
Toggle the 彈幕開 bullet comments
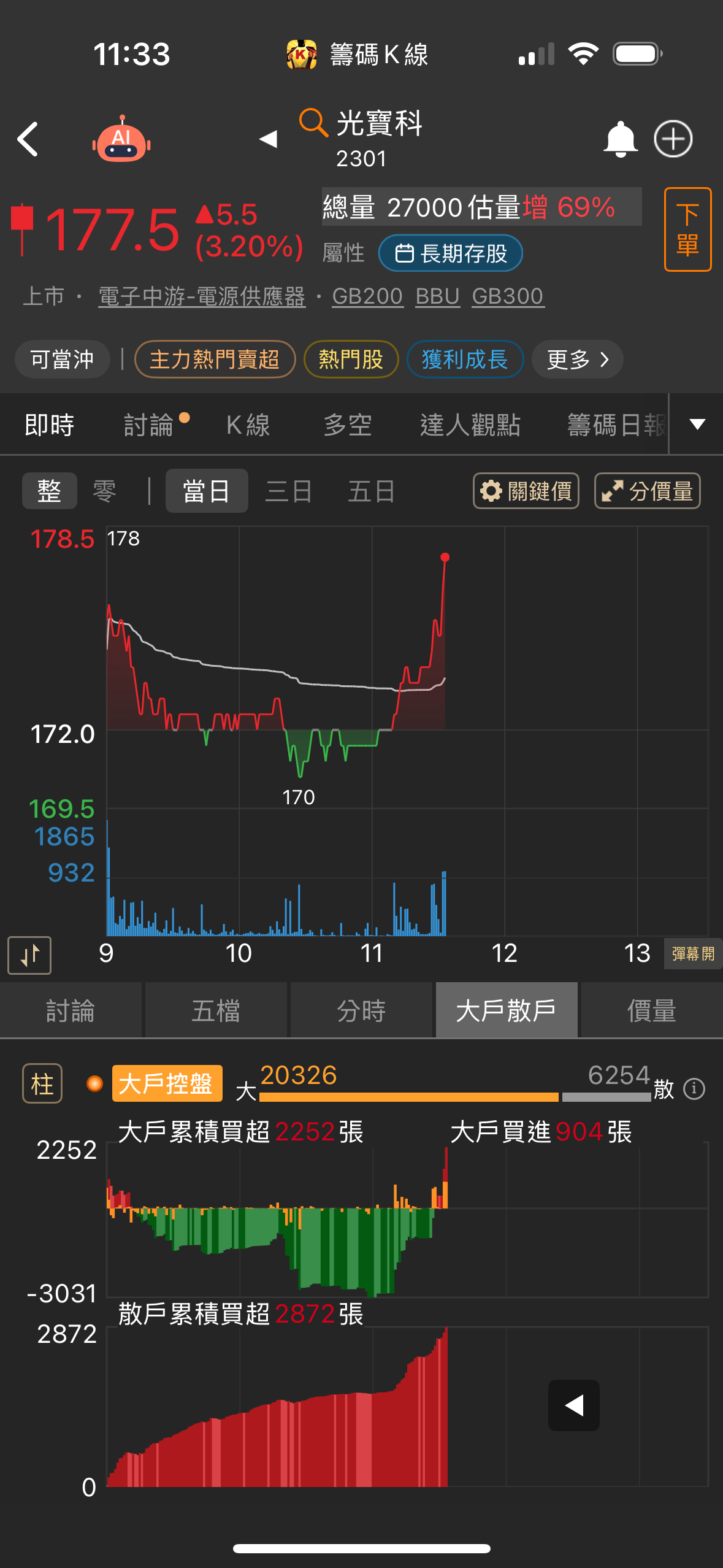(x=693, y=954)
